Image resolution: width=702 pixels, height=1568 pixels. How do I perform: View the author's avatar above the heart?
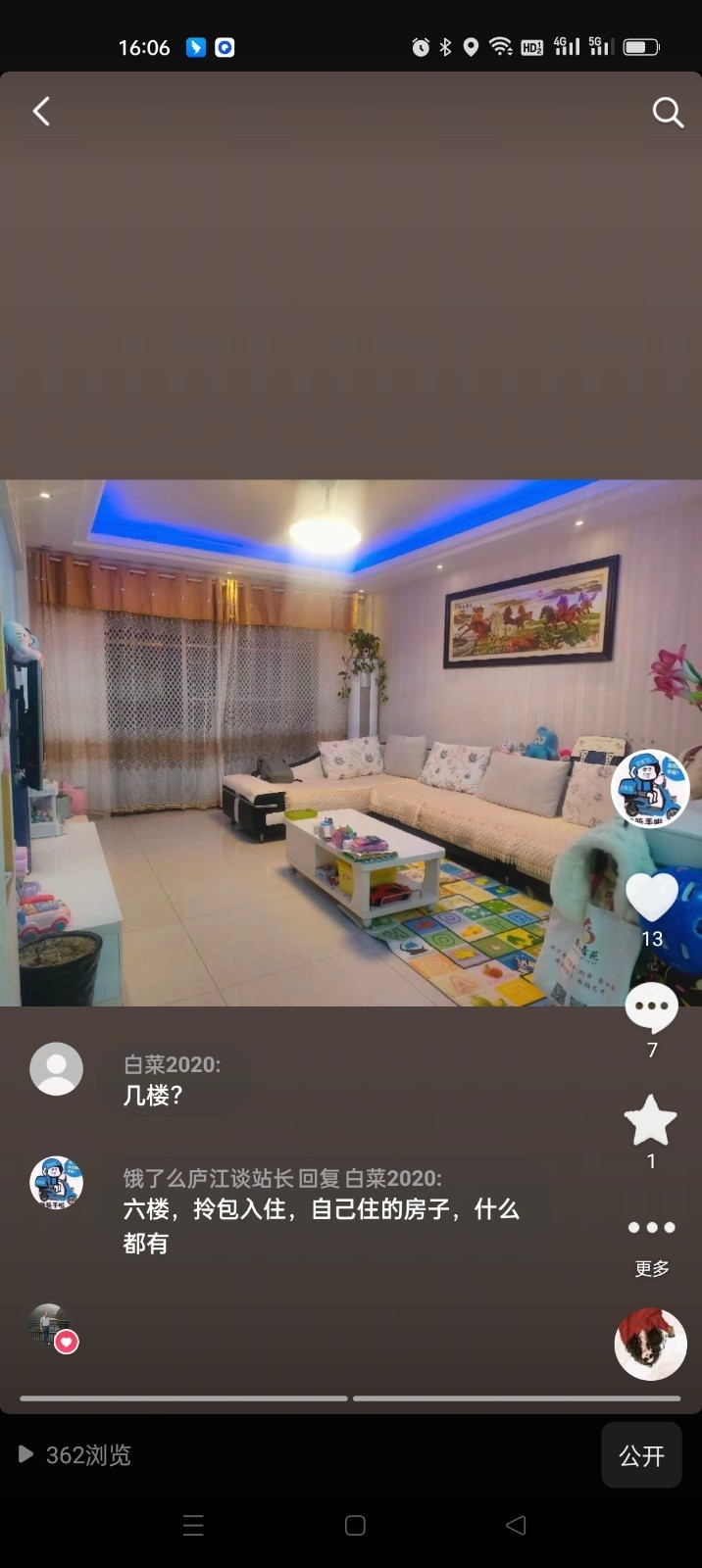(650, 789)
